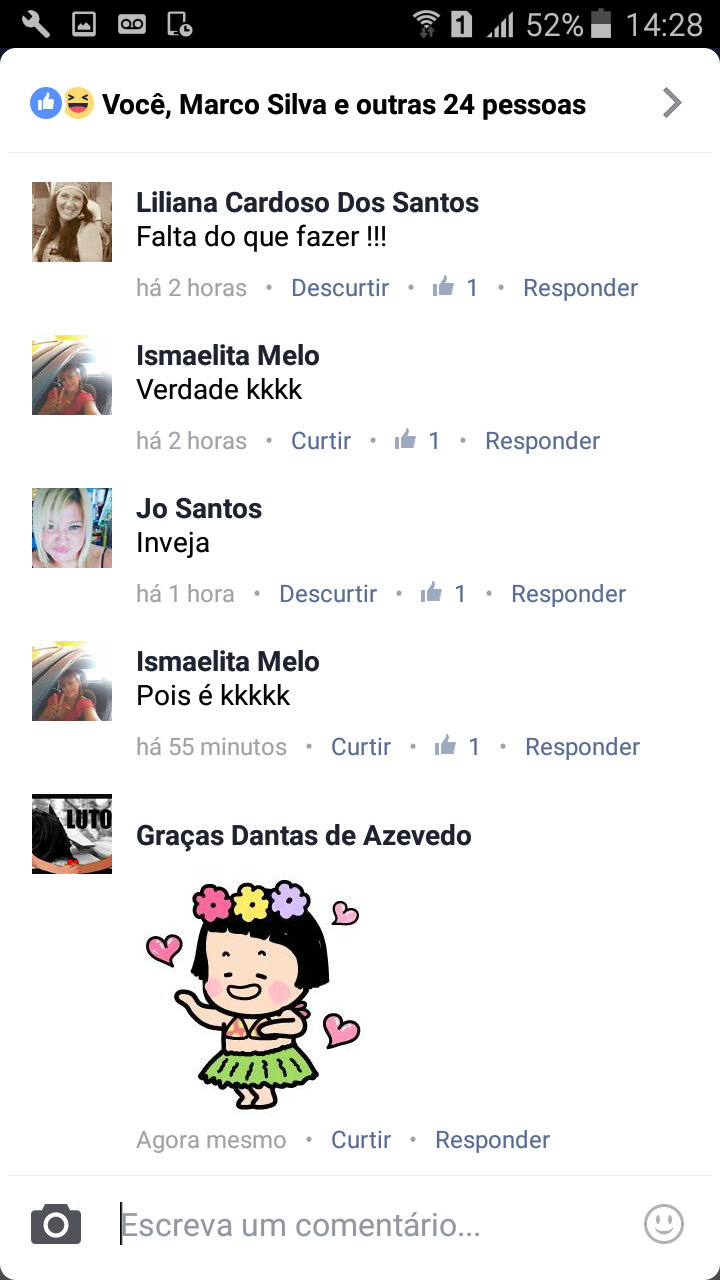Tap Descurtir on Liliana Cardoso's comment
The width and height of the screenshot is (720, 1280).
click(x=340, y=288)
